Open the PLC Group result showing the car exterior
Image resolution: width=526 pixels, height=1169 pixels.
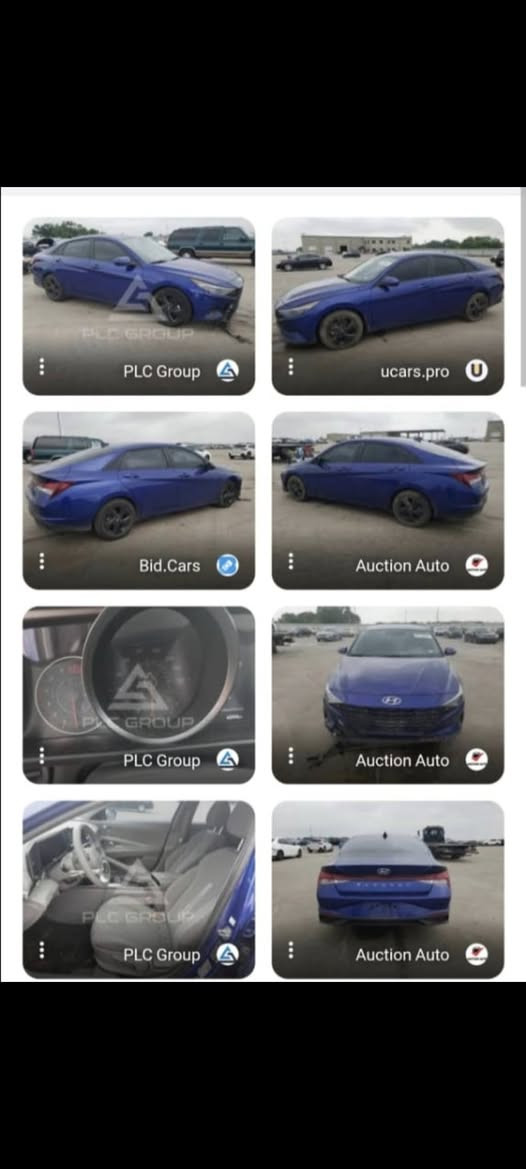coord(139,306)
